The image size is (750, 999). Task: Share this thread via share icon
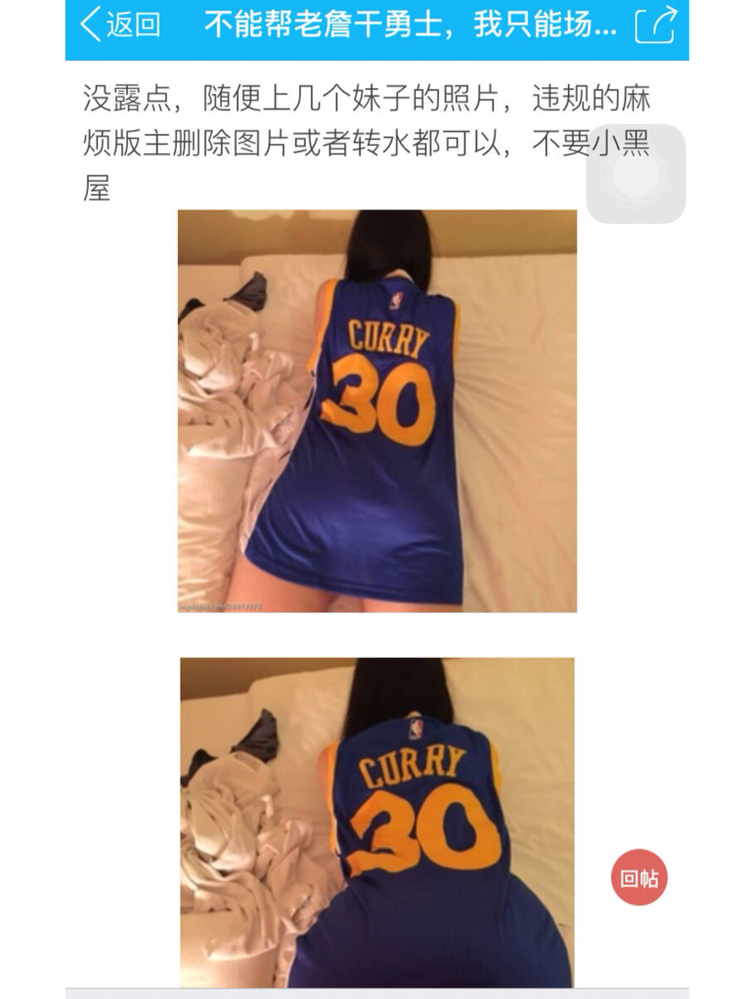pos(656,25)
